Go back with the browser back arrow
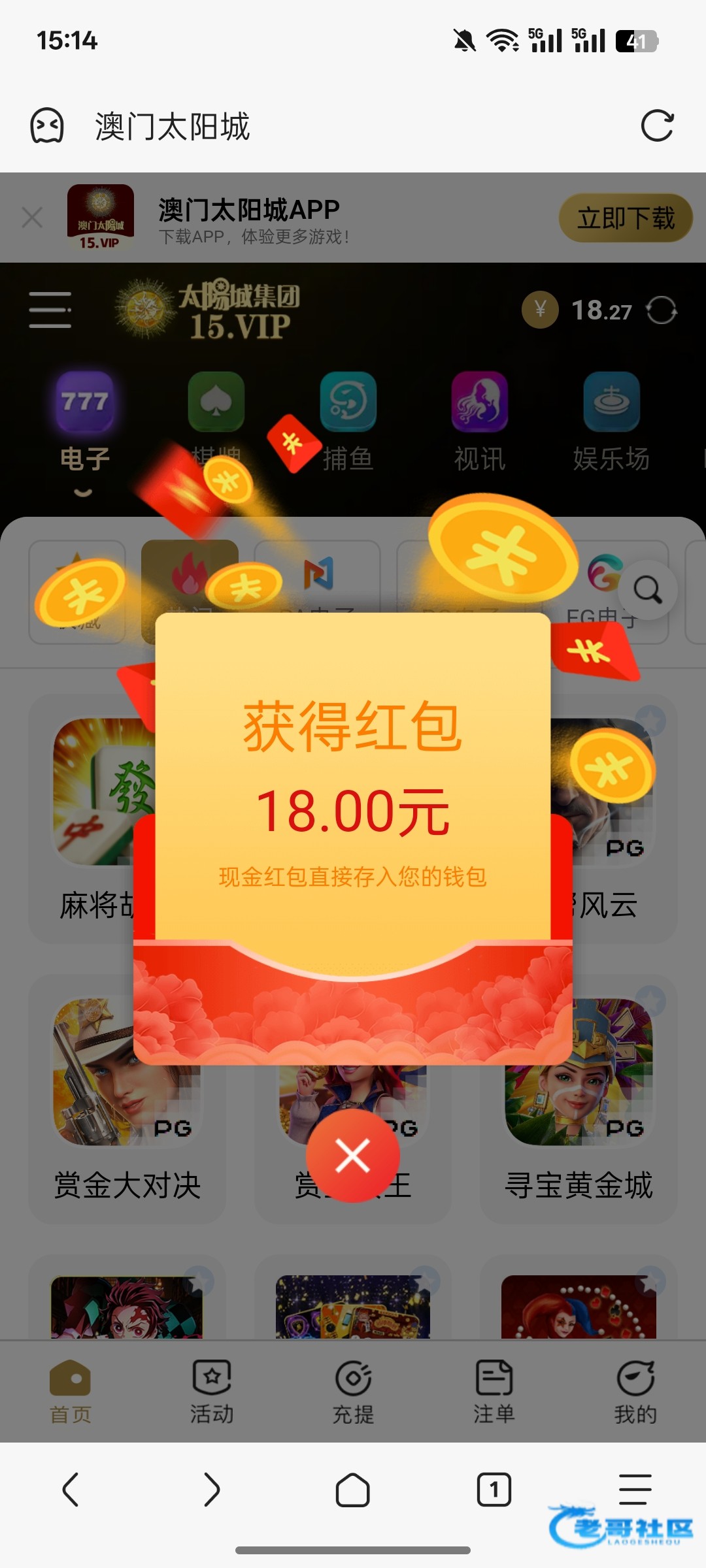The width and height of the screenshot is (706, 1568). pyautogui.click(x=71, y=1490)
